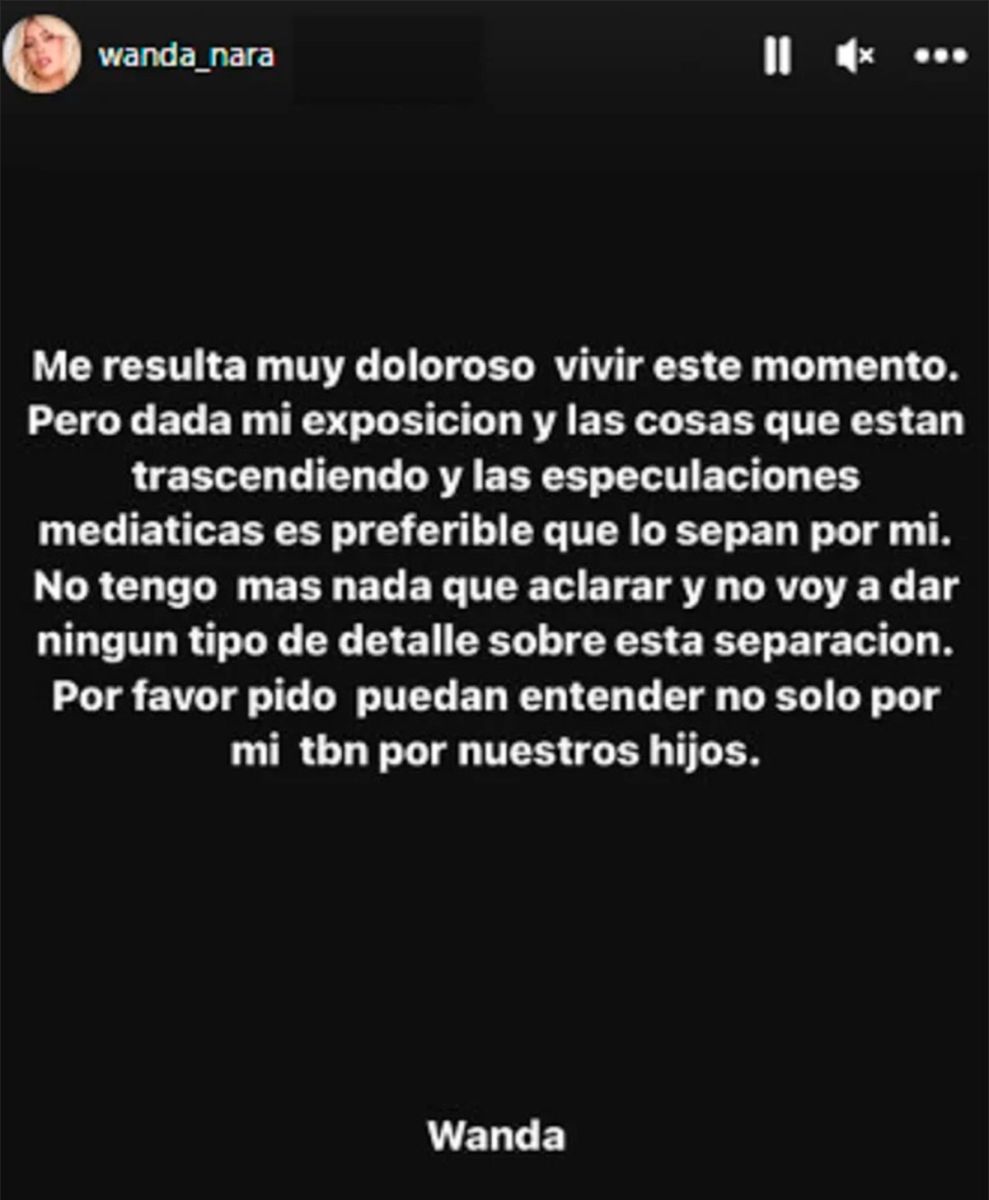View wanda_nara's profile picture avatar
Screen dimensions: 989x1200
pos(43,55)
